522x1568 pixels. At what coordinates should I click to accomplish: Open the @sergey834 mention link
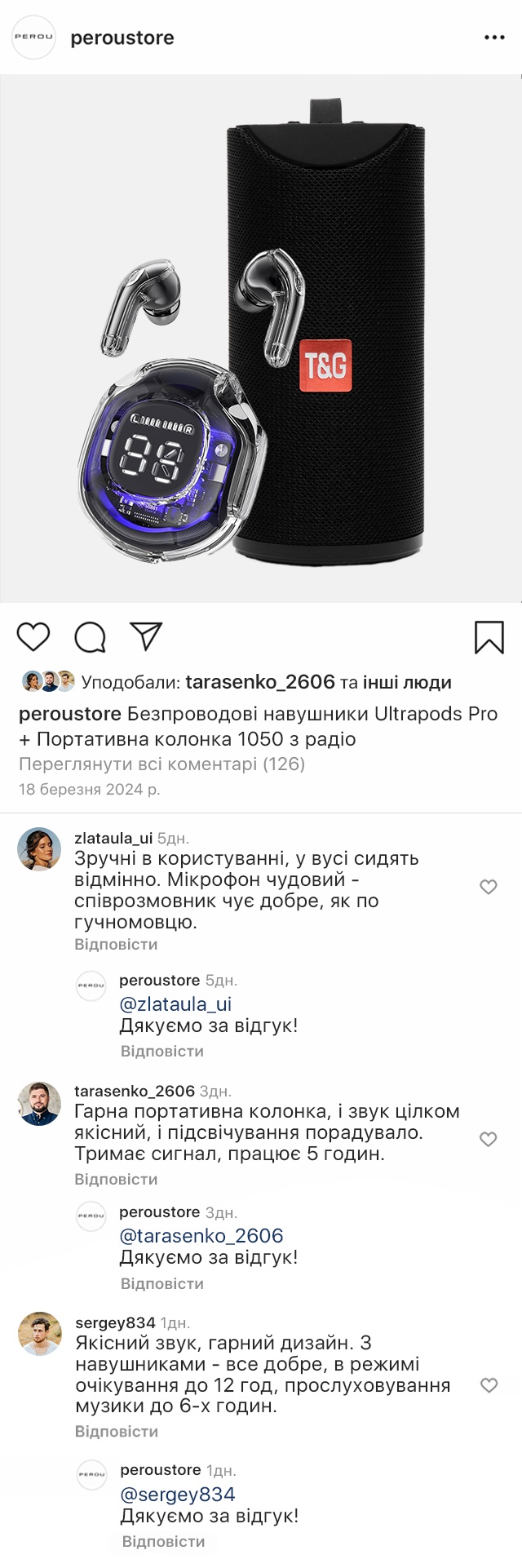tap(177, 1495)
